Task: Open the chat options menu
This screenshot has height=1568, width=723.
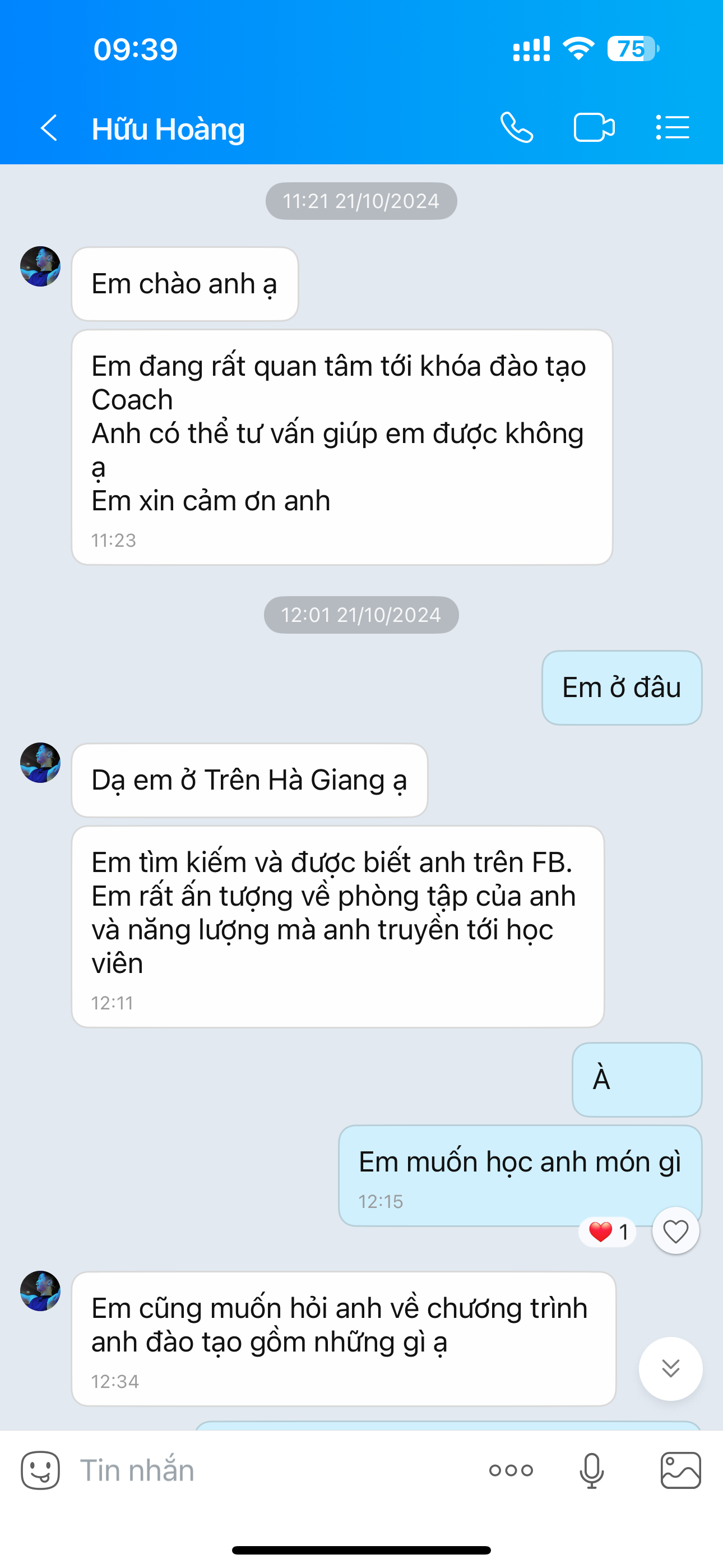Action: point(673,128)
